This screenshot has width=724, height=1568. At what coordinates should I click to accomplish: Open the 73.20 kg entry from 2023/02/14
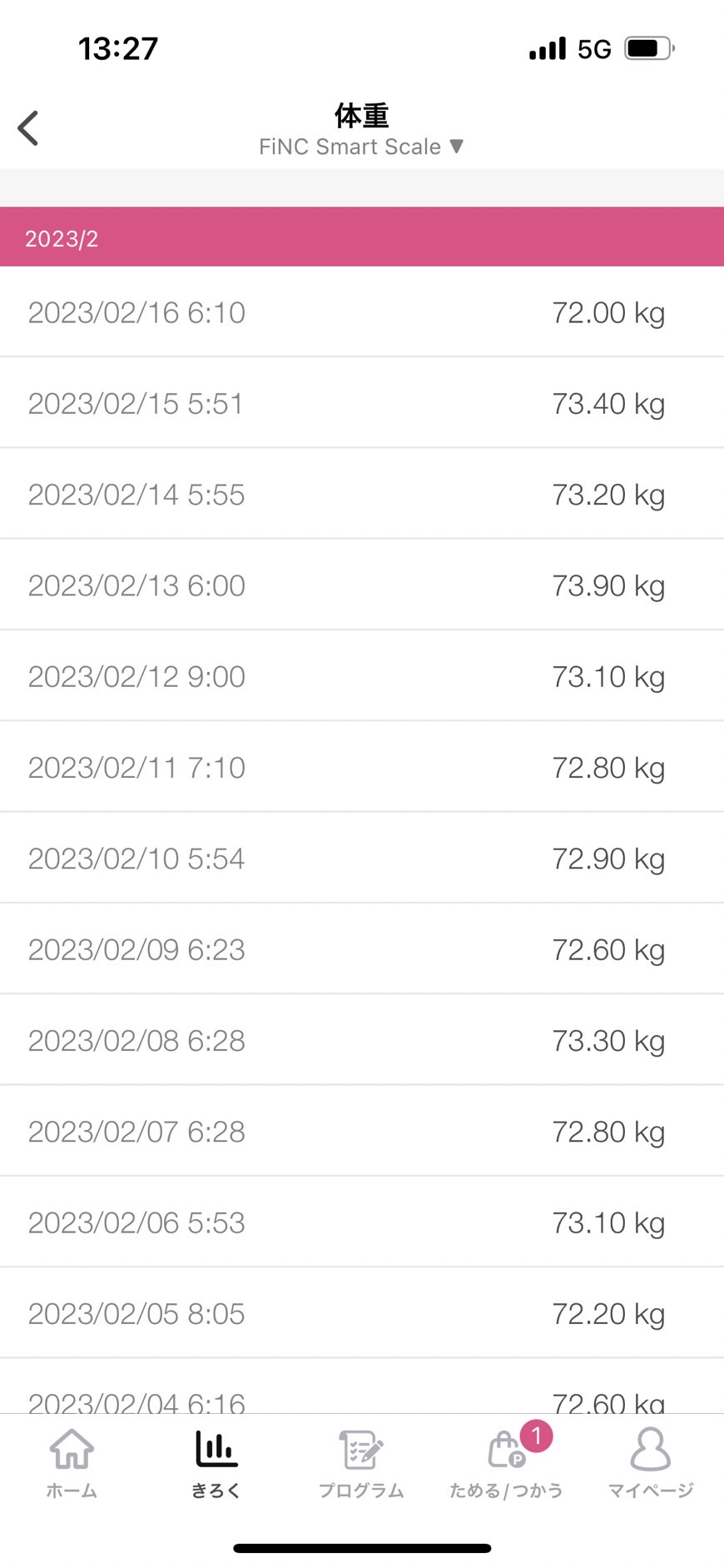point(362,494)
